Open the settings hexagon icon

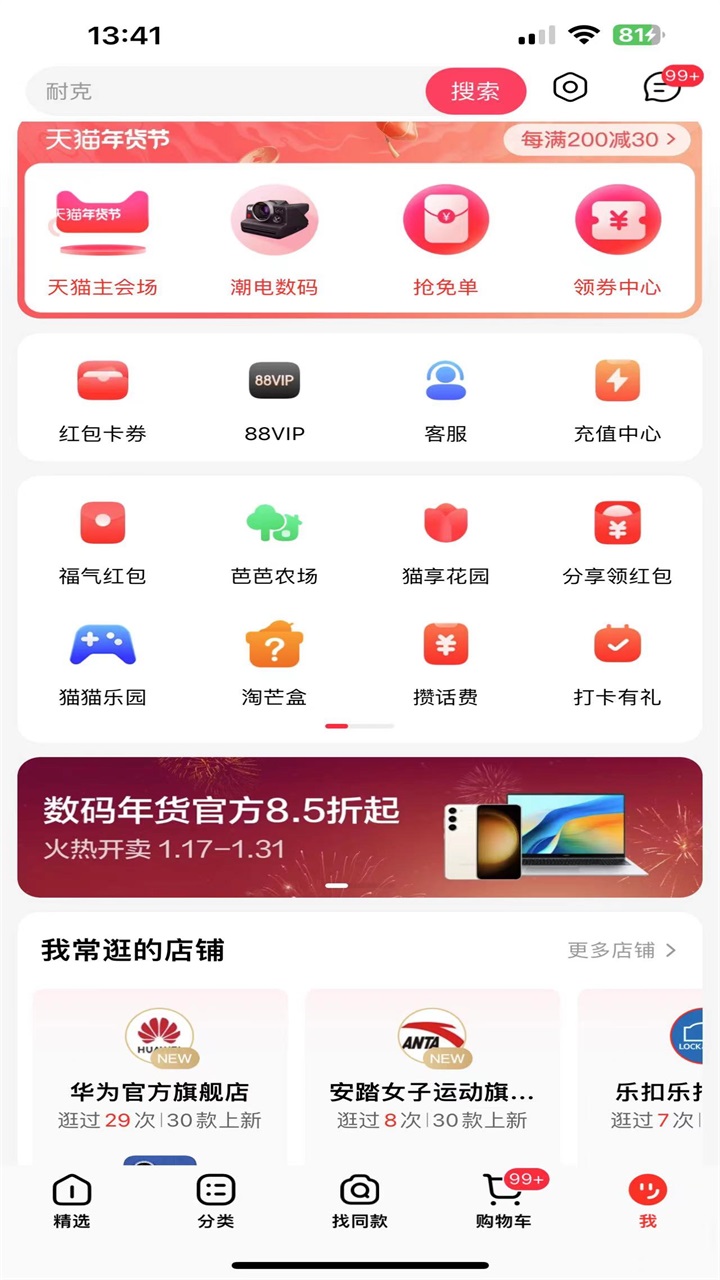pos(570,88)
